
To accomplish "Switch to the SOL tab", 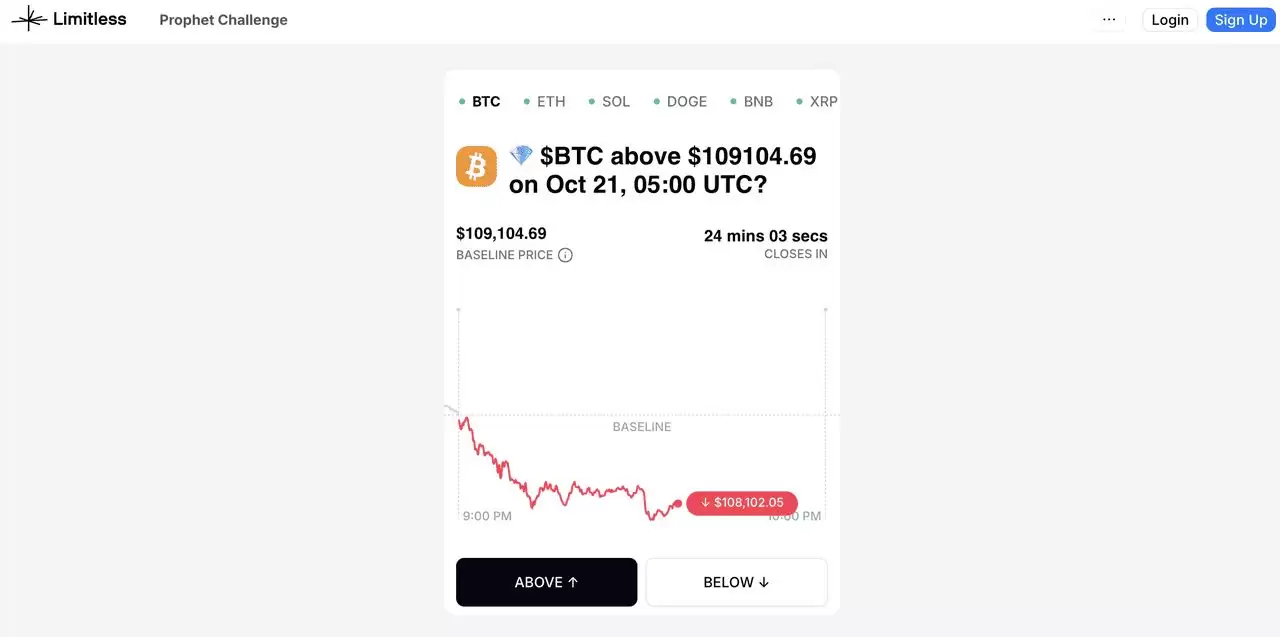I will [x=615, y=102].
